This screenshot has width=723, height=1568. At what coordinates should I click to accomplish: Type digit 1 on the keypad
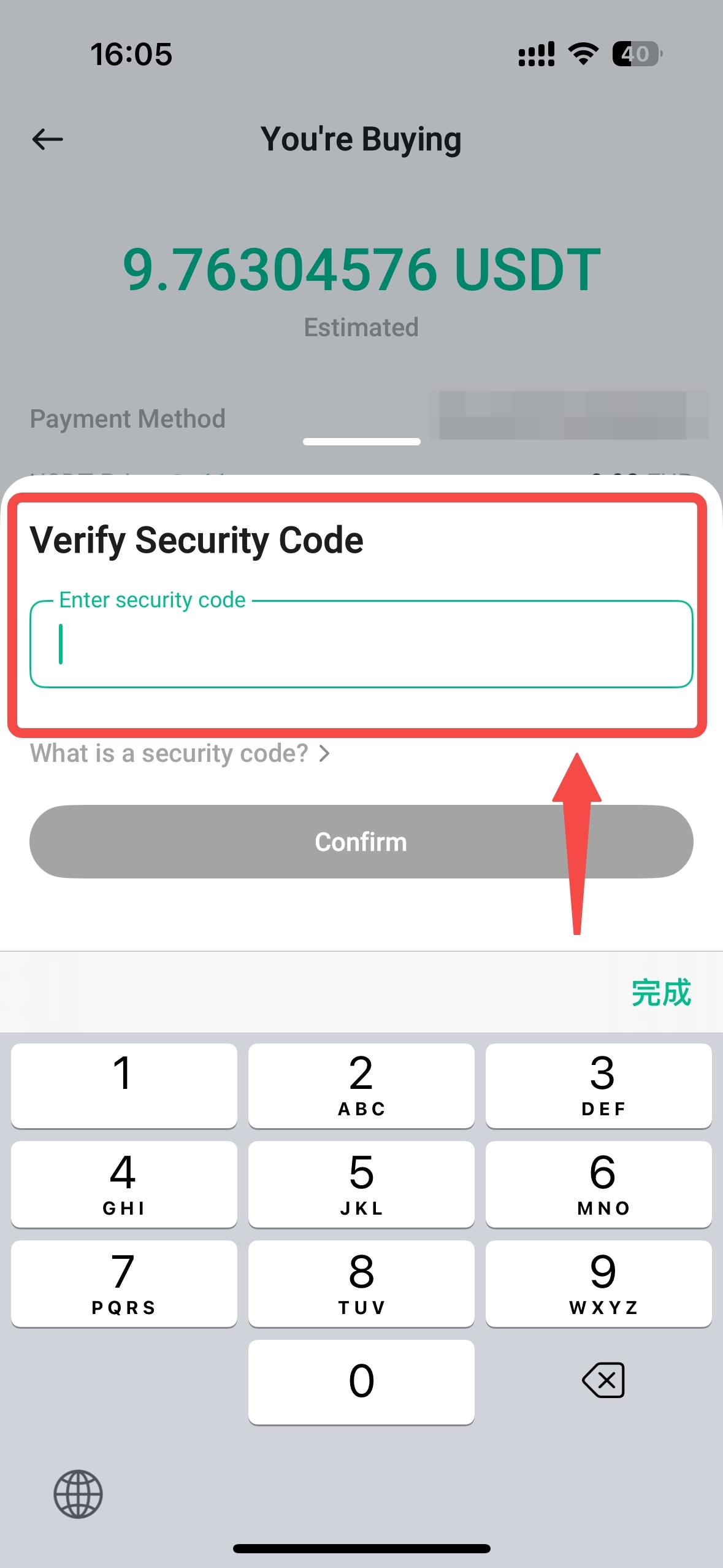pos(124,1085)
